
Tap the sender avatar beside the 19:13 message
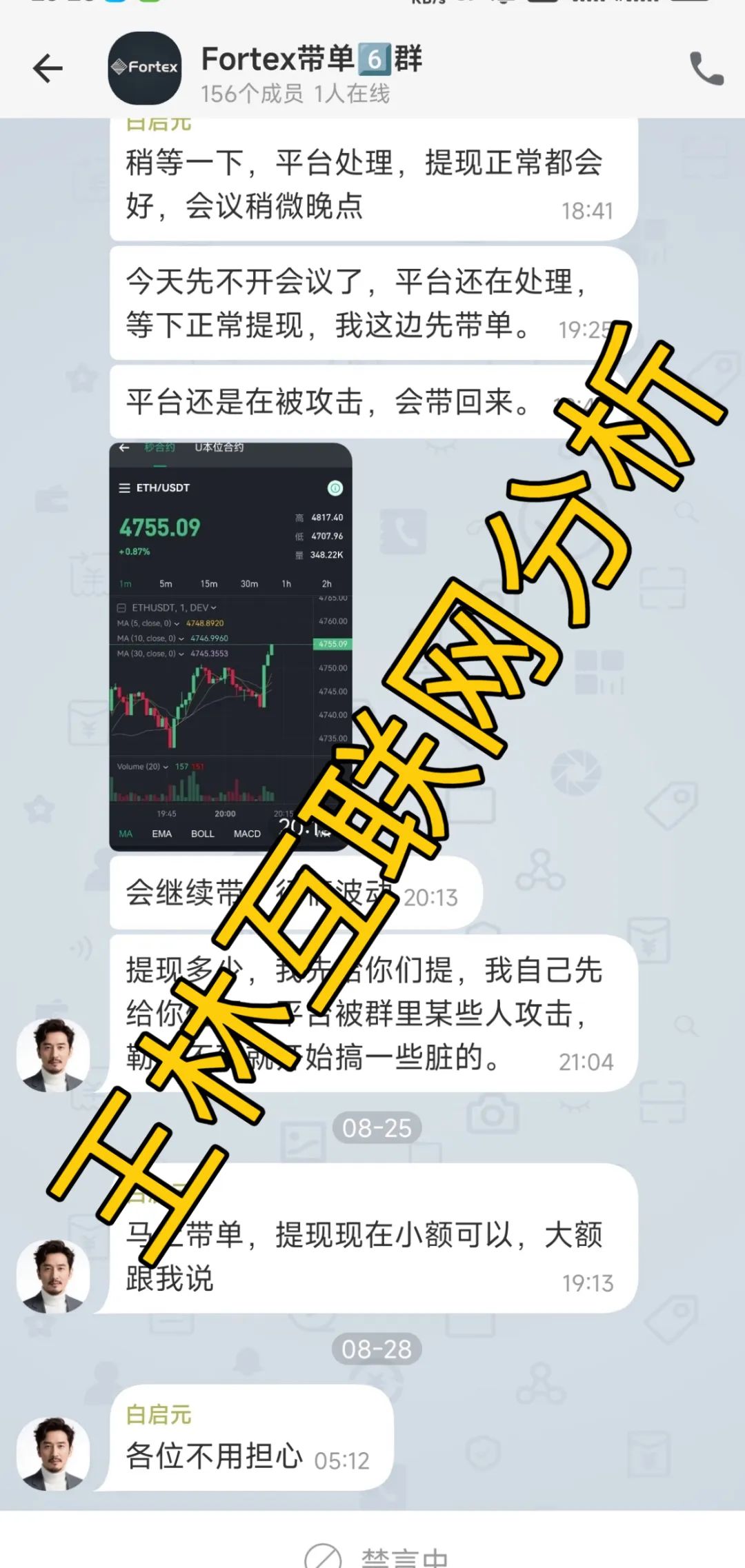pyautogui.click(x=53, y=1276)
